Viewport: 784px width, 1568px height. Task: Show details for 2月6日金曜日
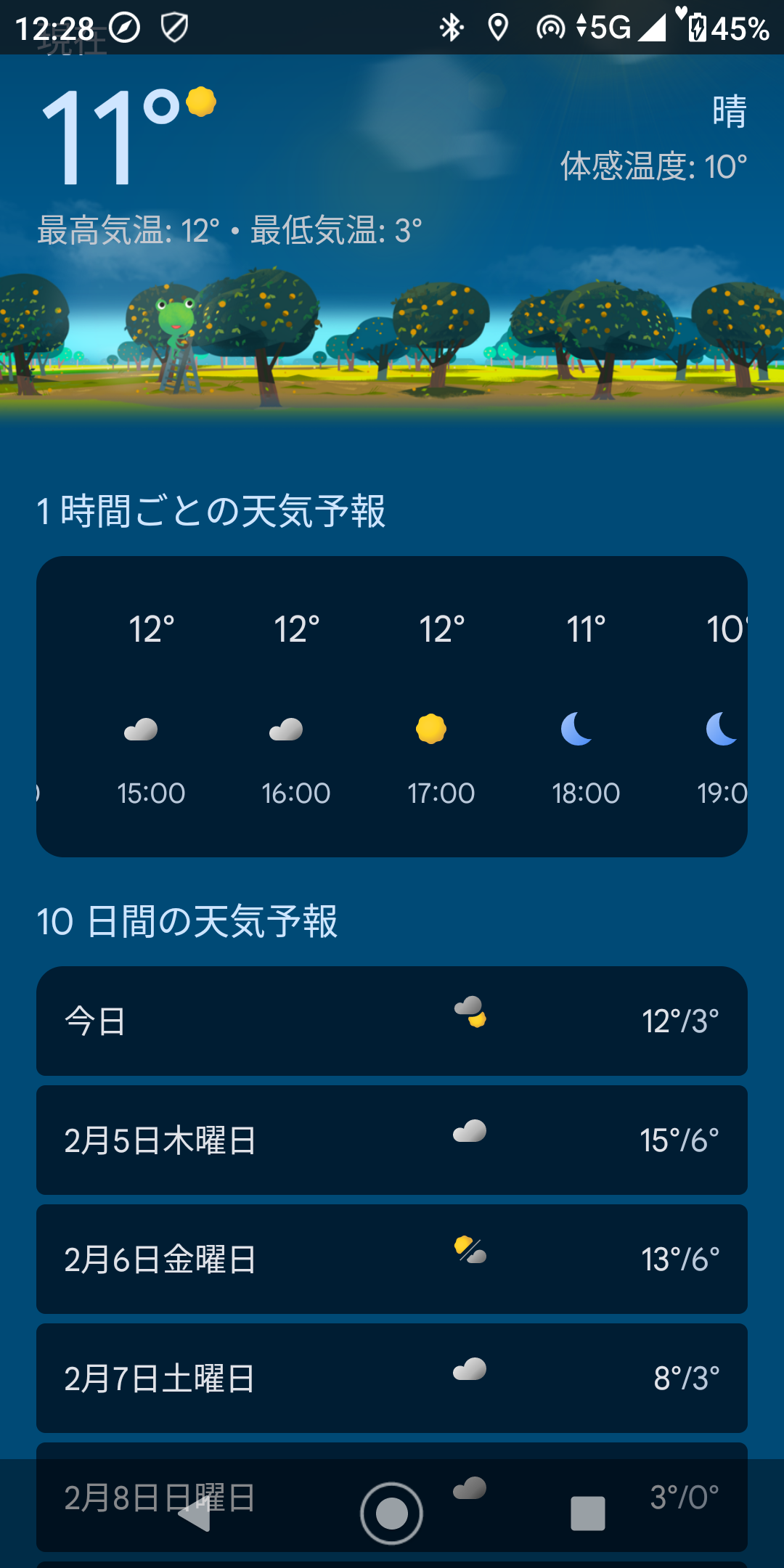tap(392, 1259)
